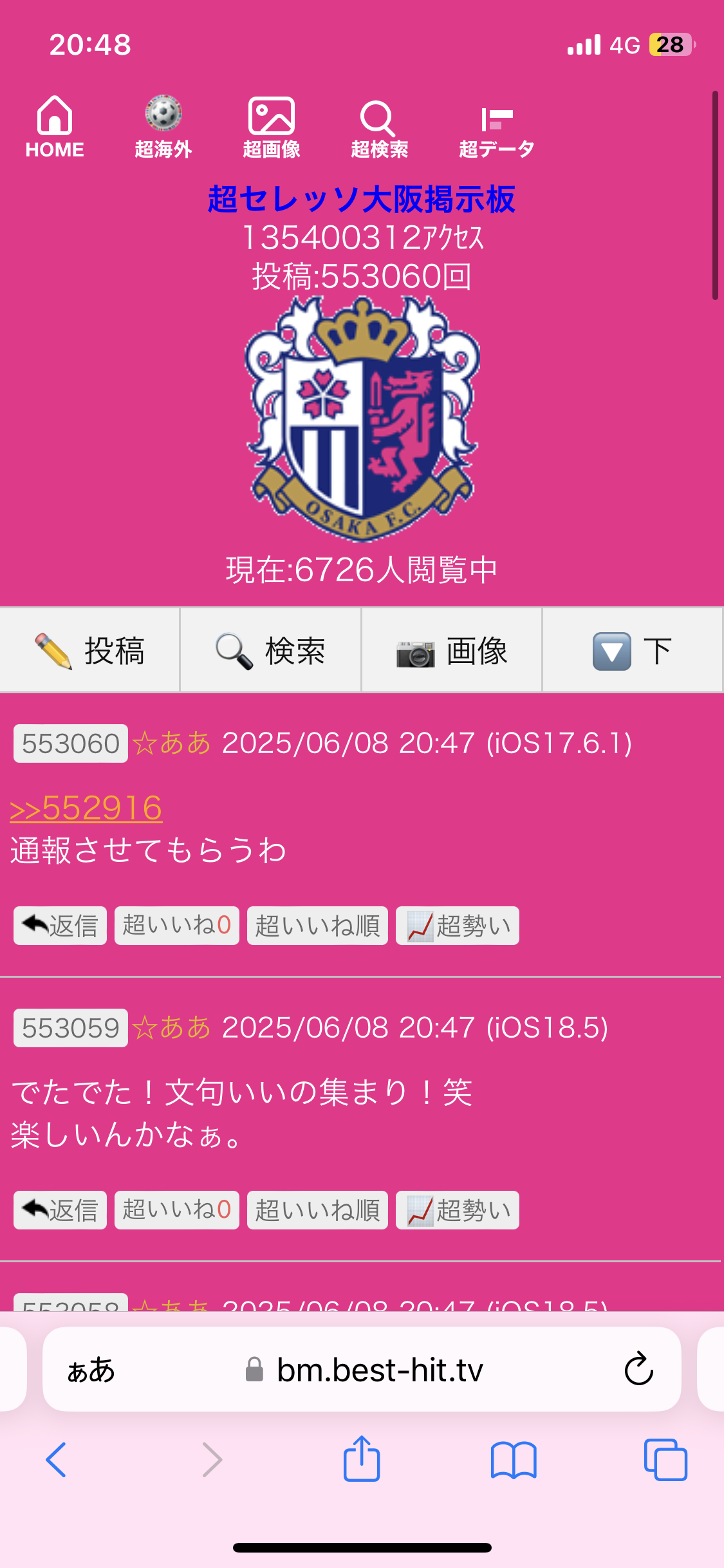Reload the page in Safari
The width and height of the screenshot is (724, 1568).
coord(639,1369)
